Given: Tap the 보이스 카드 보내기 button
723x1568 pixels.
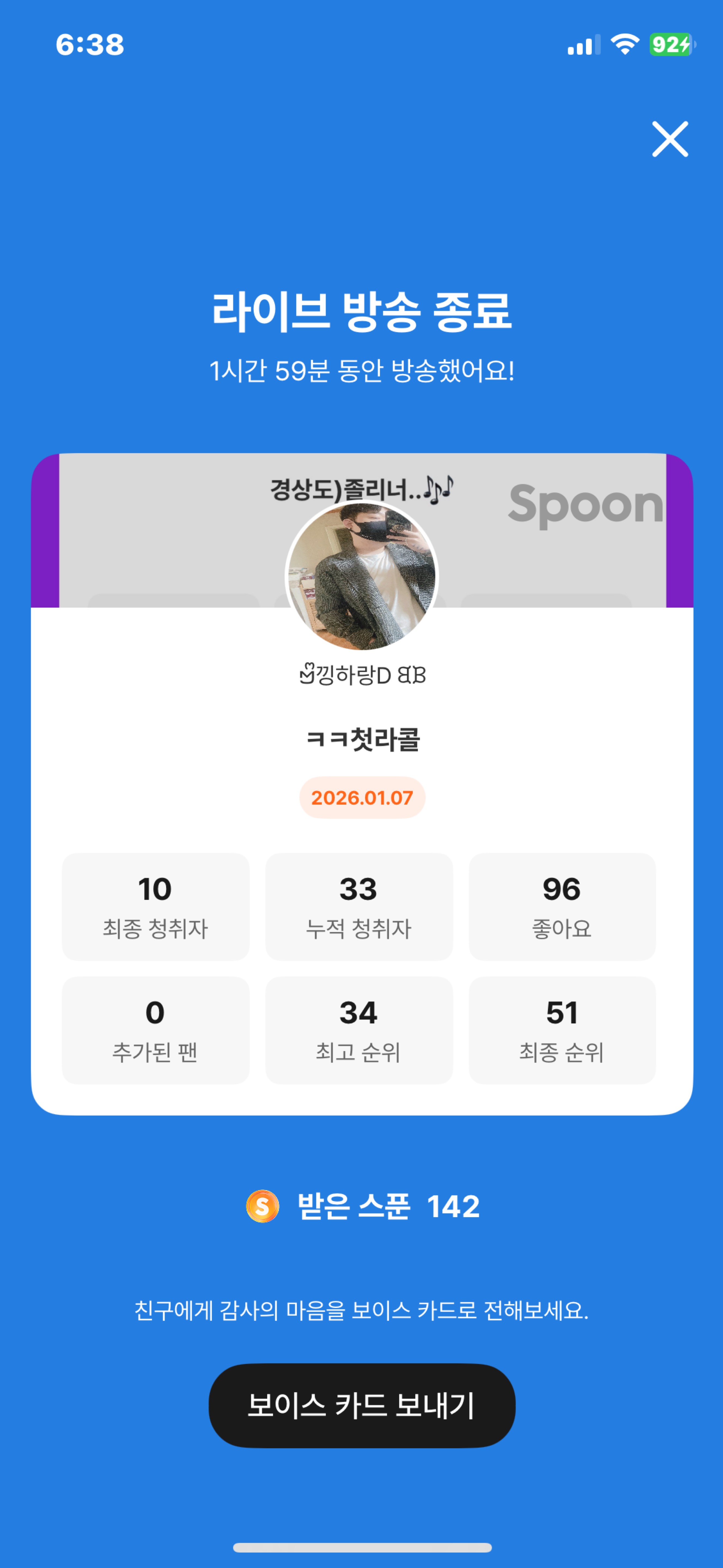Looking at the screenshot, I should tap(362, 1405).
